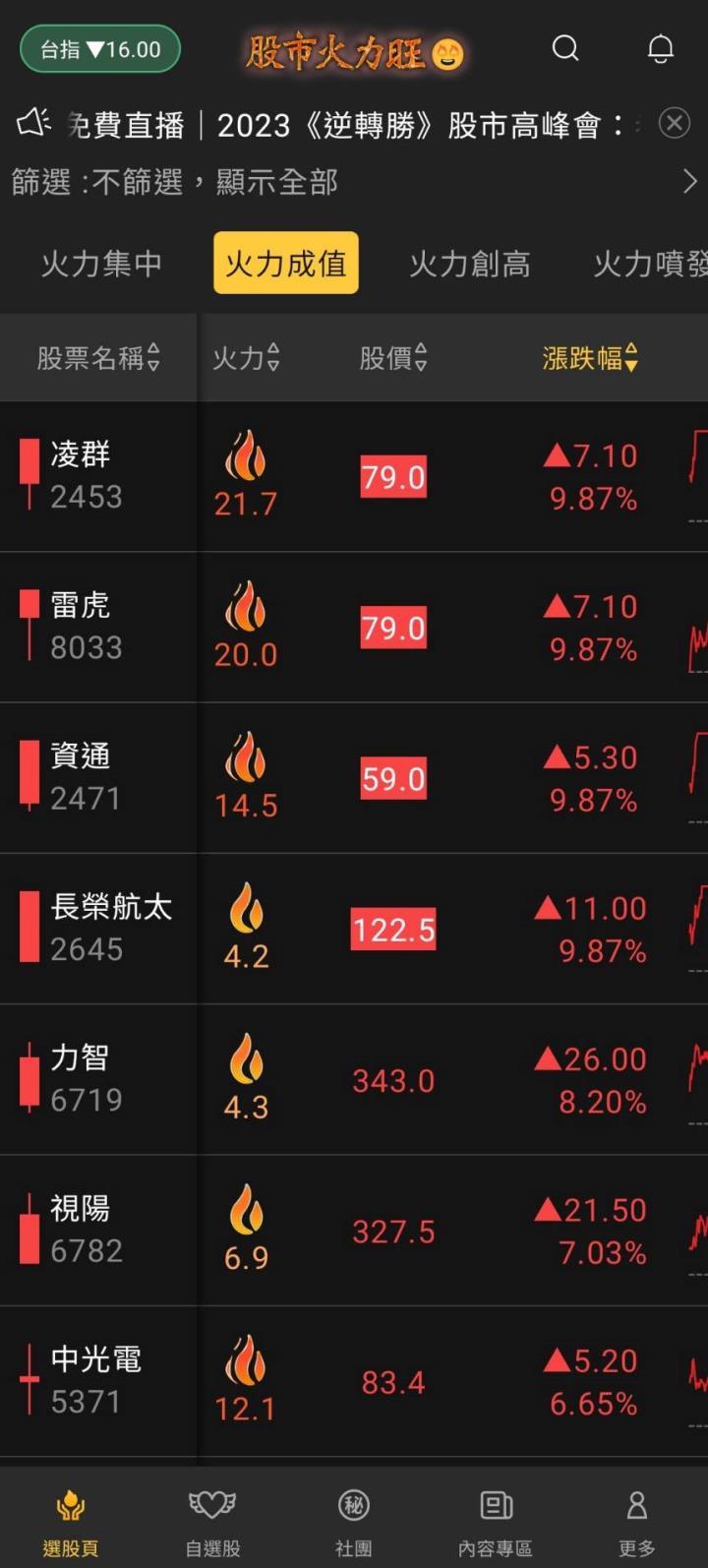Toggle sort order for 火力 column

[247, 358]
